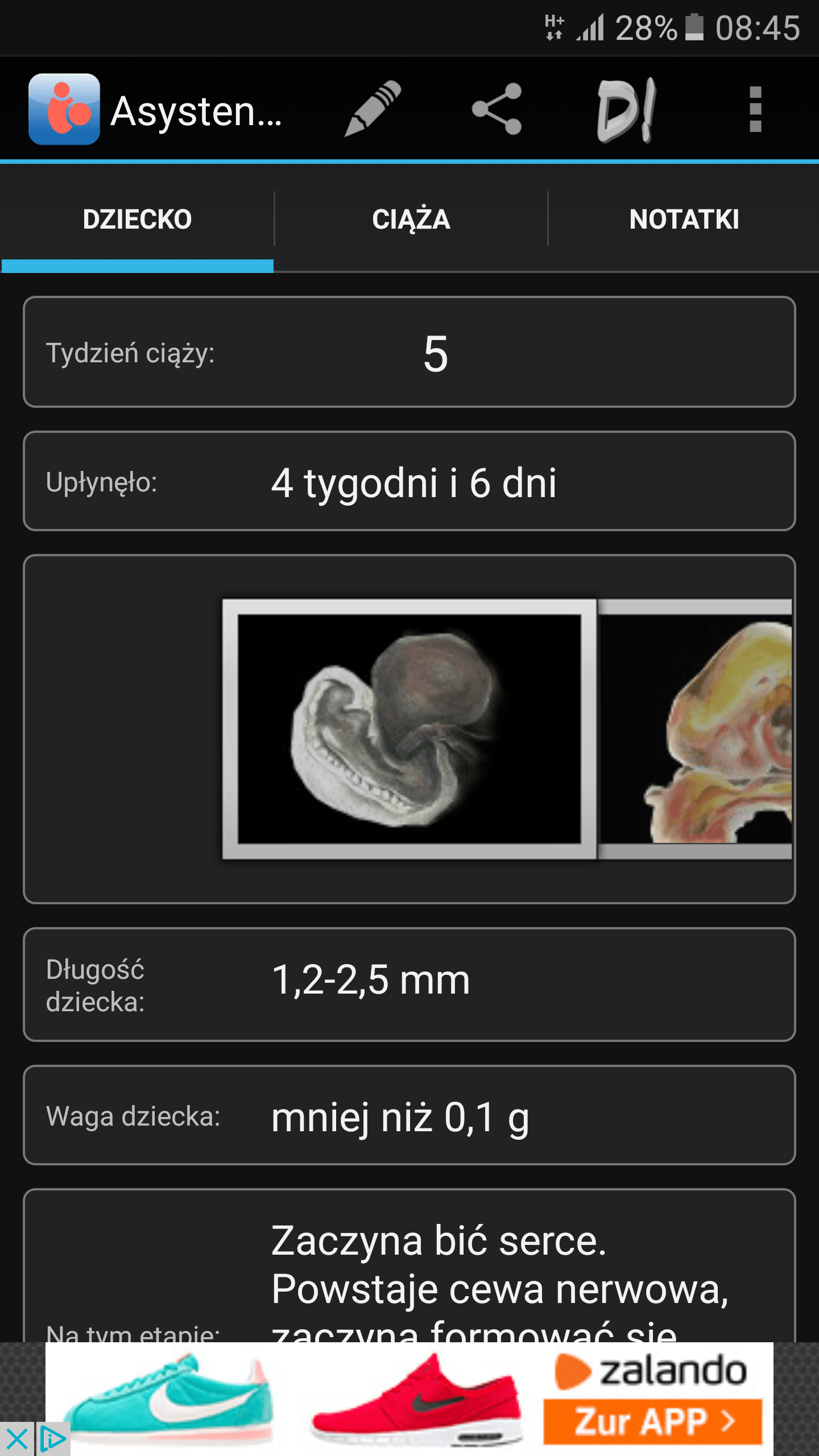This screenshot has height=1456, width=819.
Task: Open the Zalando Zur APP ad
Action: coord(652,1422)
